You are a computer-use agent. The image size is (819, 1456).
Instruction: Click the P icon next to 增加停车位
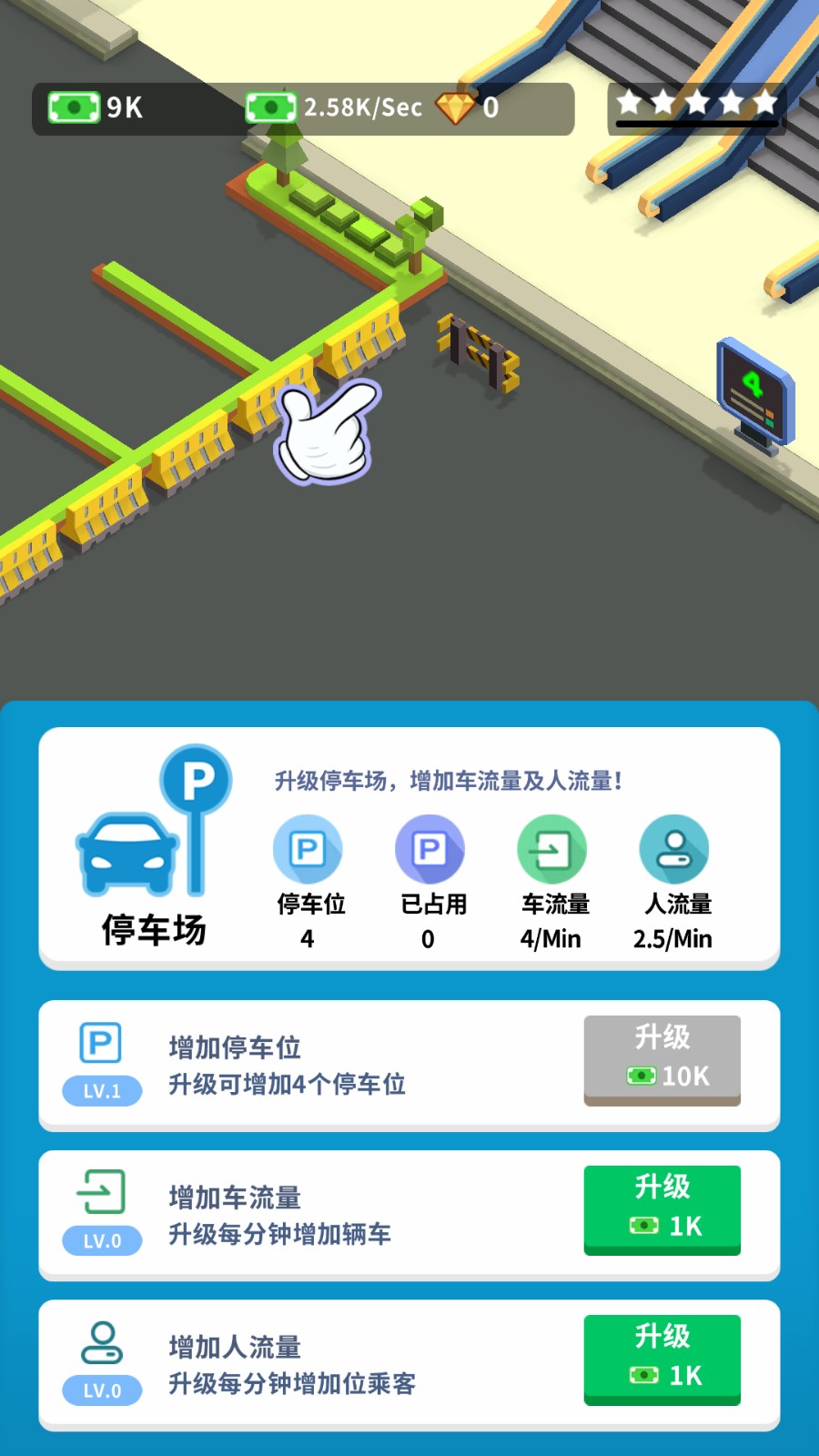(100, 1045)
